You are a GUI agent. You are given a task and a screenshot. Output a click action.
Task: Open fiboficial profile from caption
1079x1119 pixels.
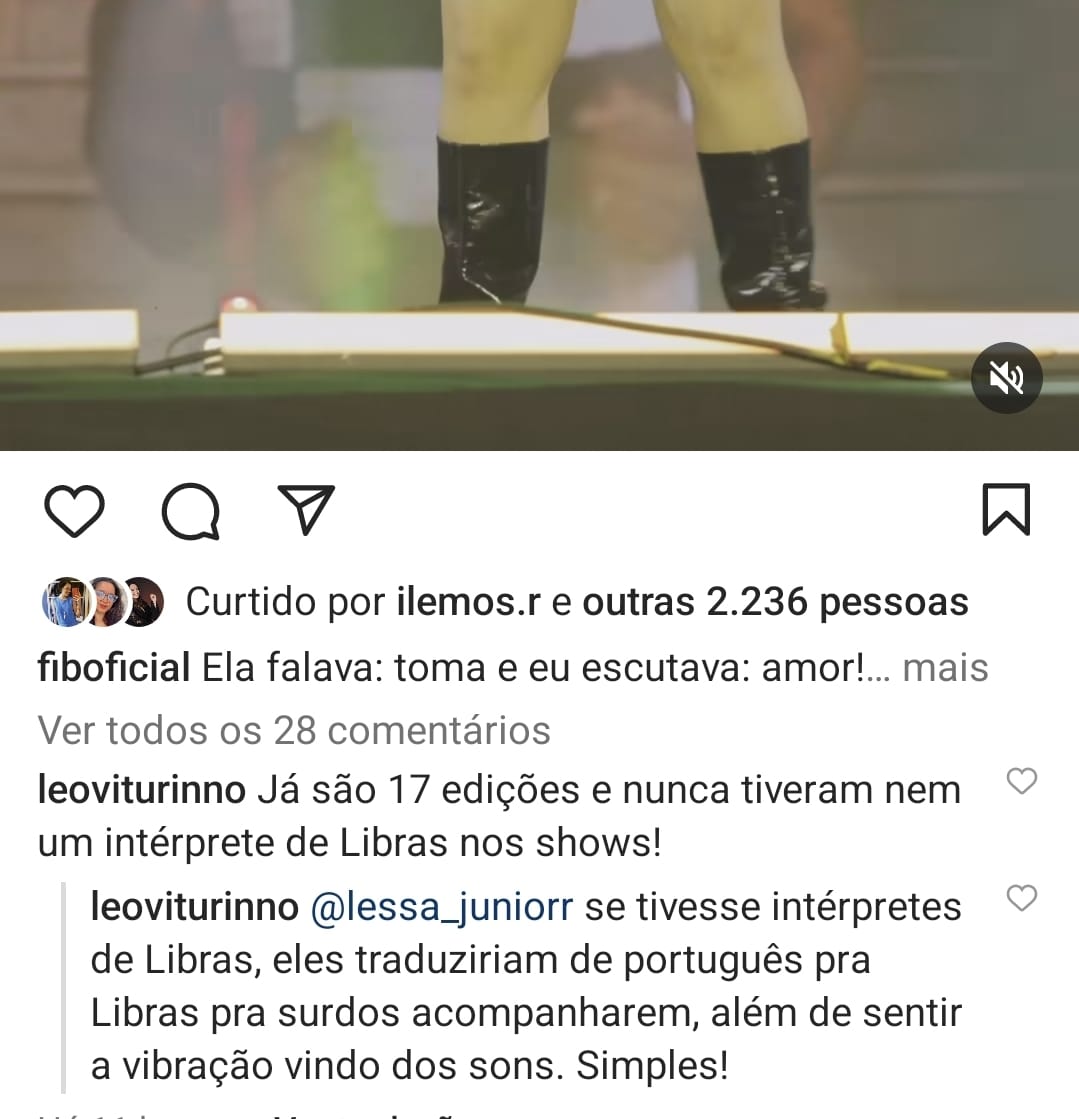click(x=113, y=668)
